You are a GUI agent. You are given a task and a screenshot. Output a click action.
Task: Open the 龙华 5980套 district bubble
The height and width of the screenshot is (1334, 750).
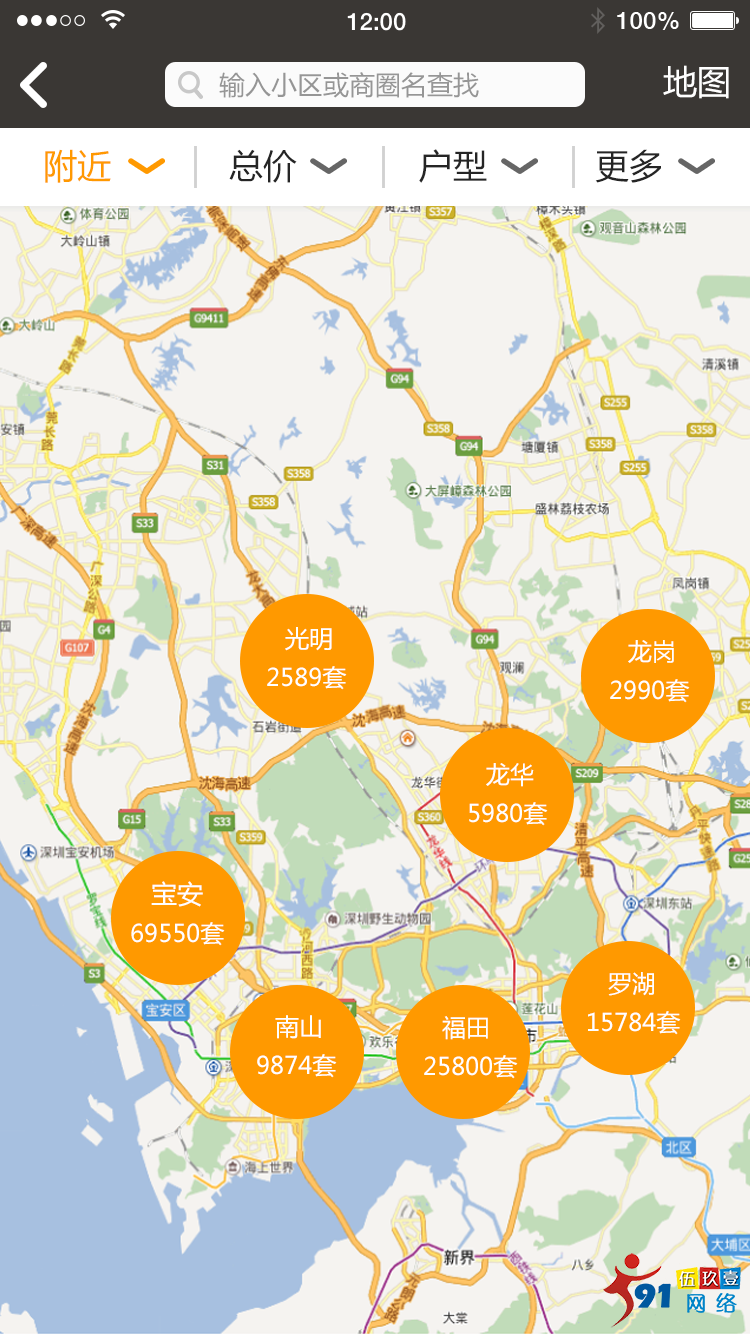[508, 795]
